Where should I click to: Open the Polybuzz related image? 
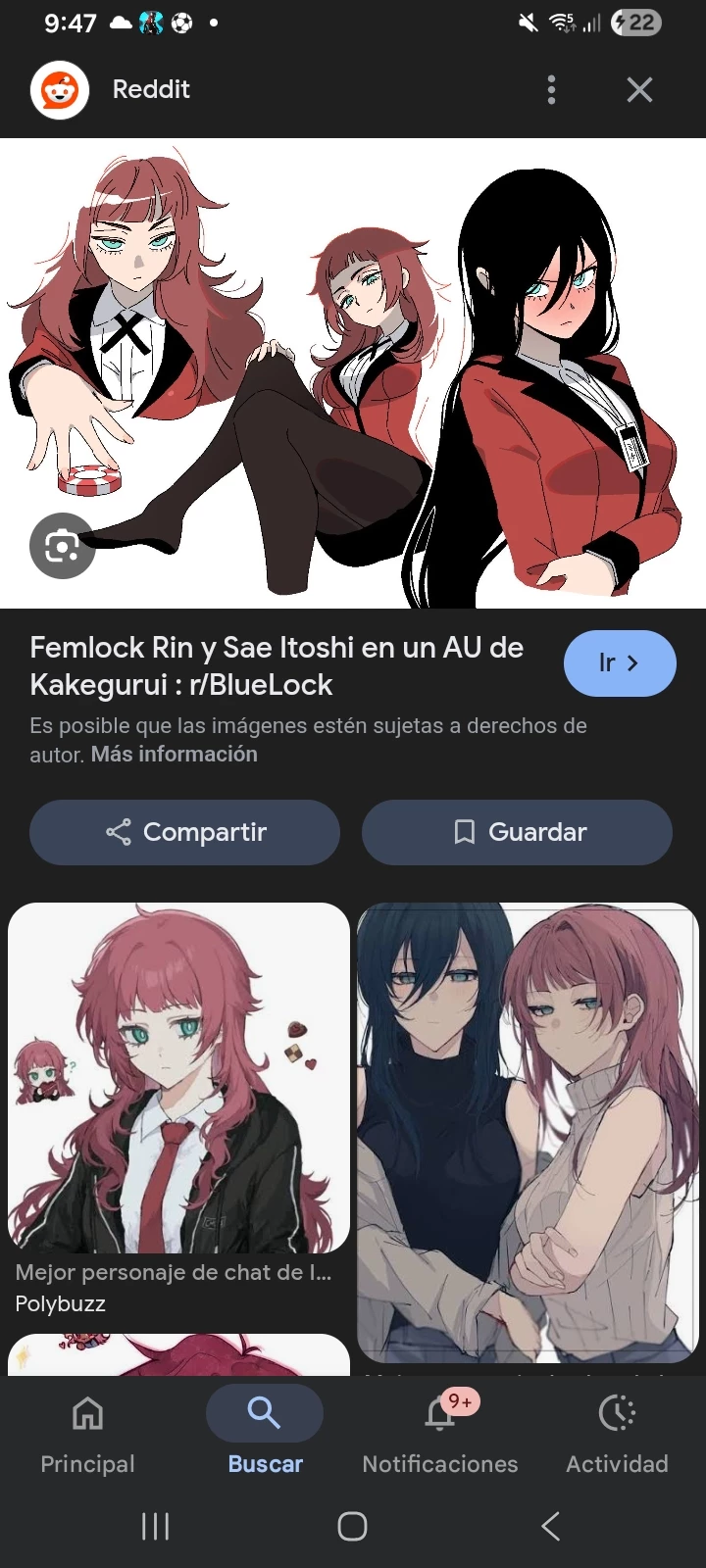[178, 1078]
